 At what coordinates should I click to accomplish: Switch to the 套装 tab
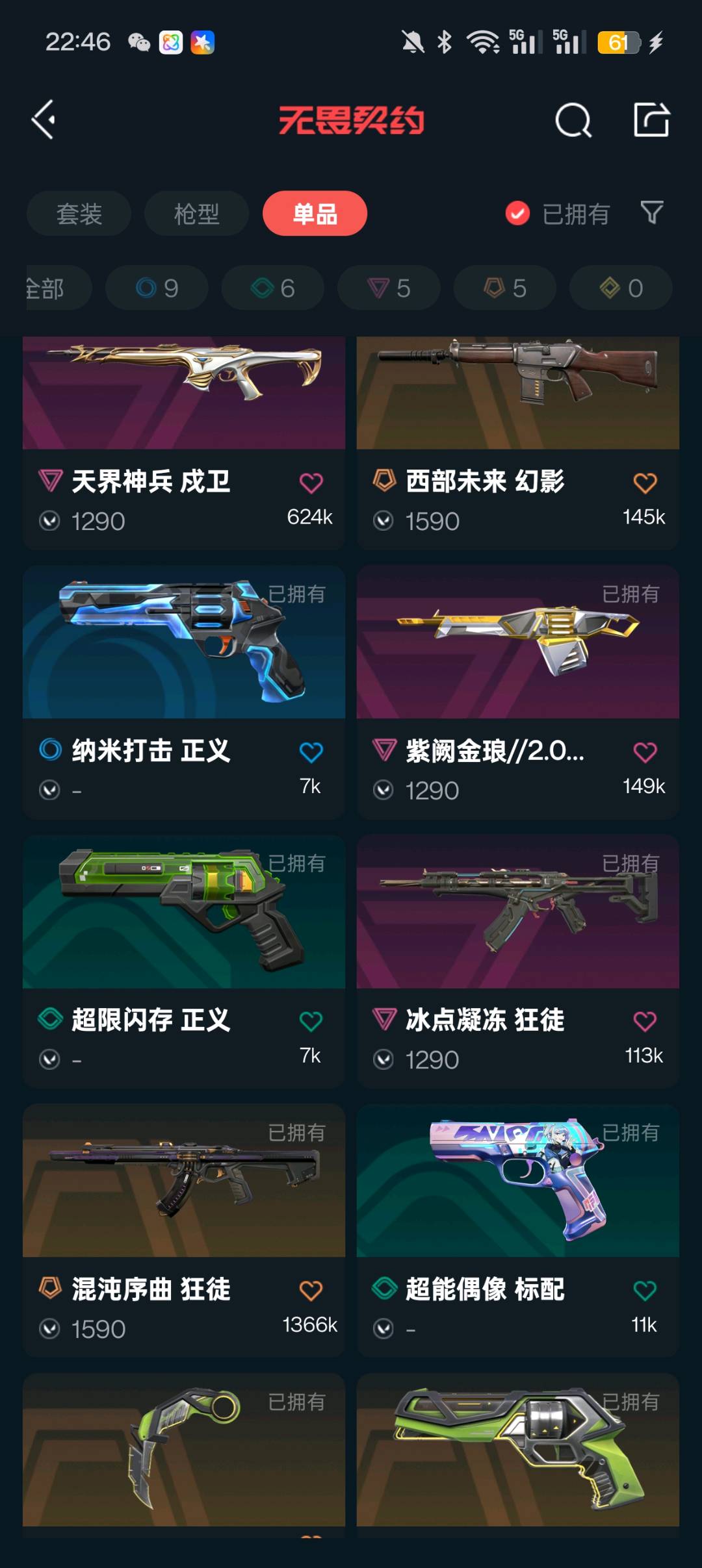click(79, 214)
